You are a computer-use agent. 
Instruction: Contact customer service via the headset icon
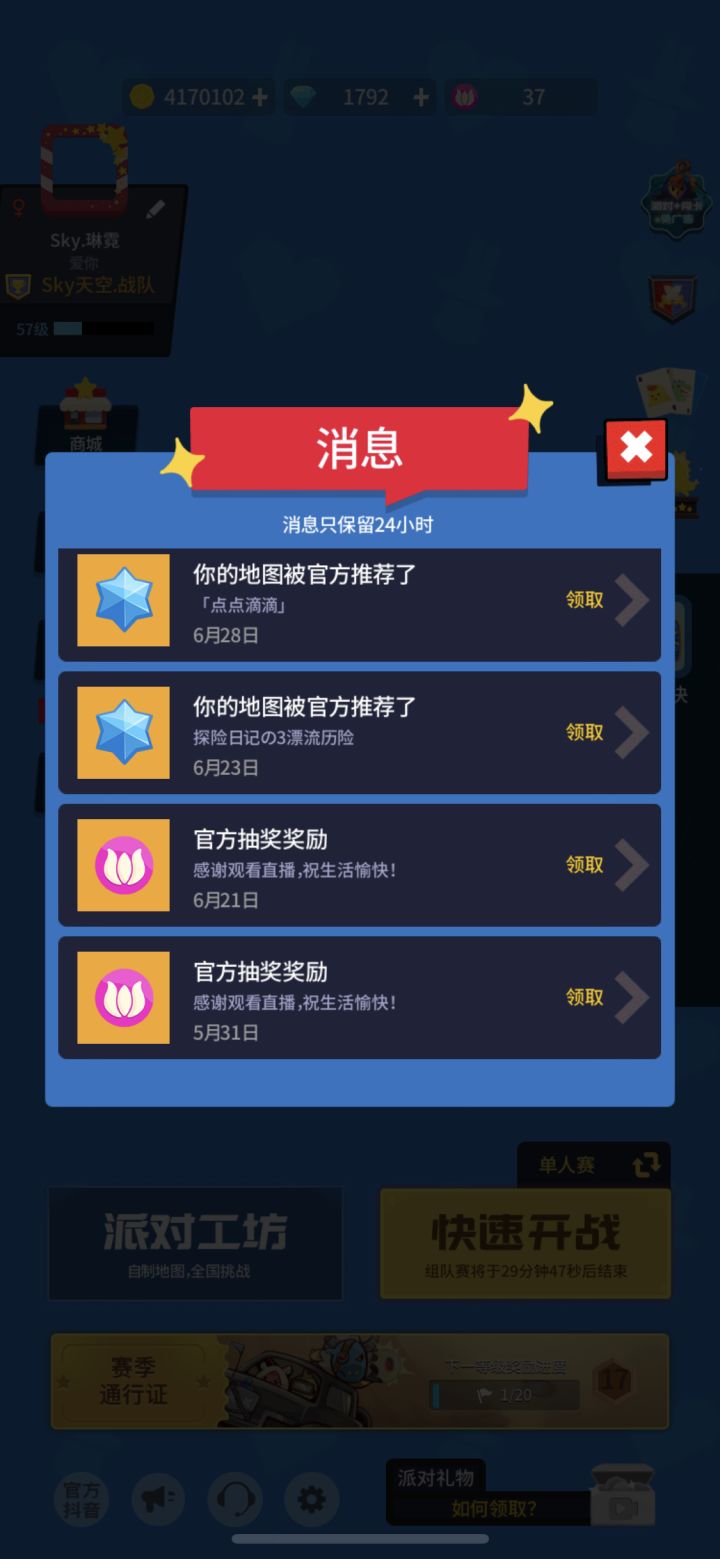click(x=234, y=1499)
